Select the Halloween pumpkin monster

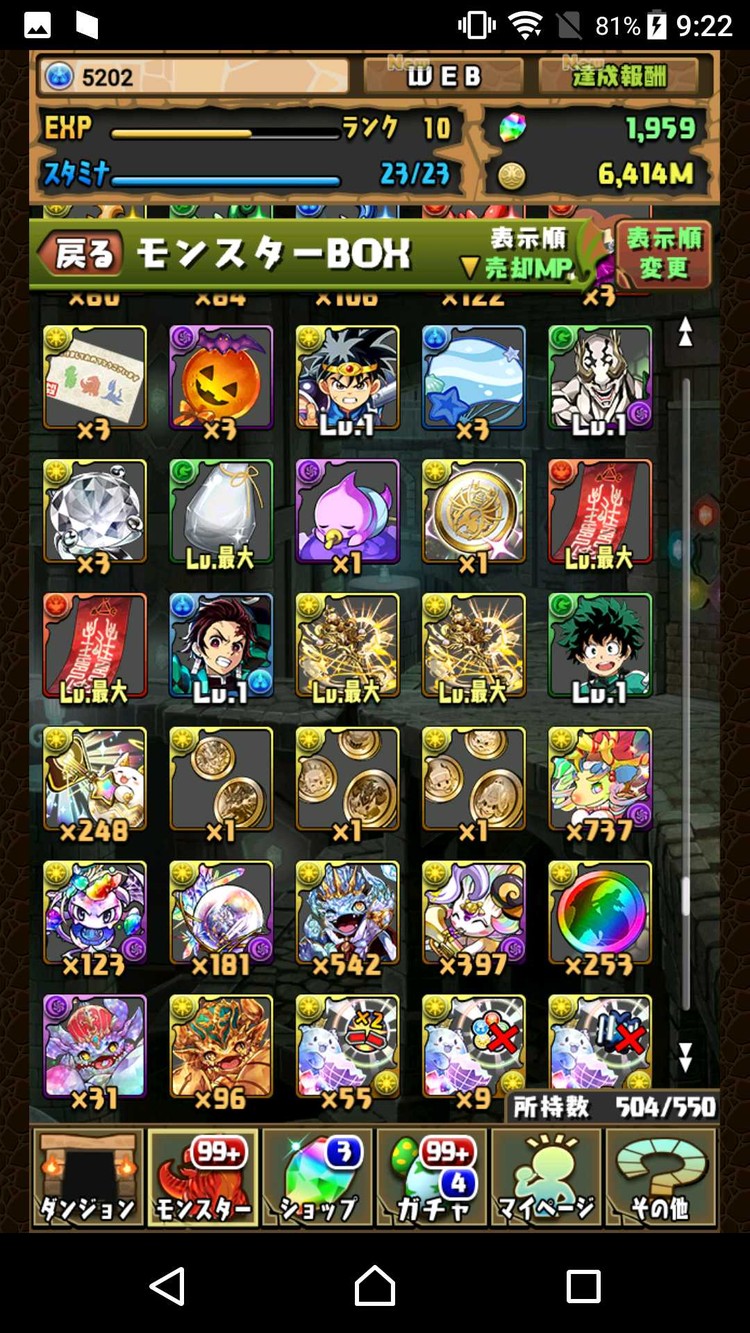point(221,378)
